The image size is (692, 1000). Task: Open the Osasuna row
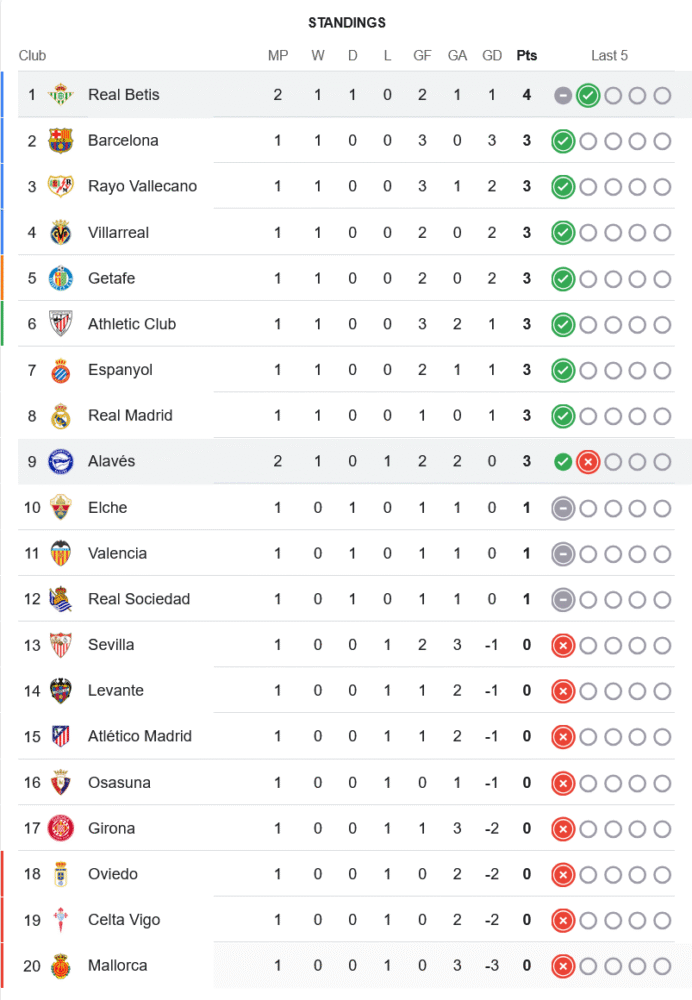click(119, 782)
